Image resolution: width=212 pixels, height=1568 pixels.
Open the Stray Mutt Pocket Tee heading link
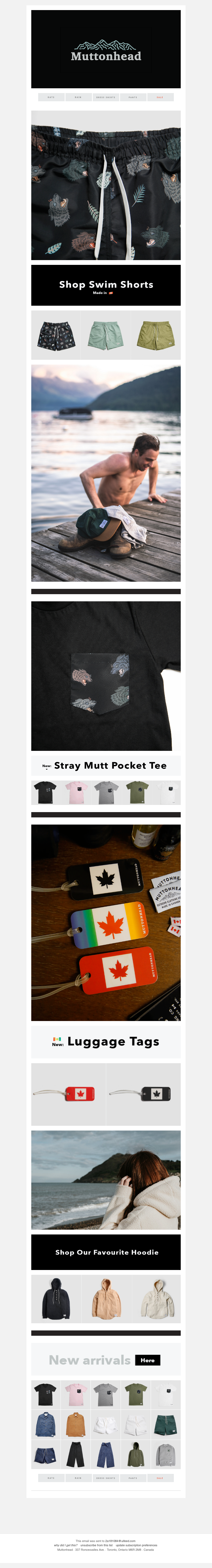click(106, 766)
